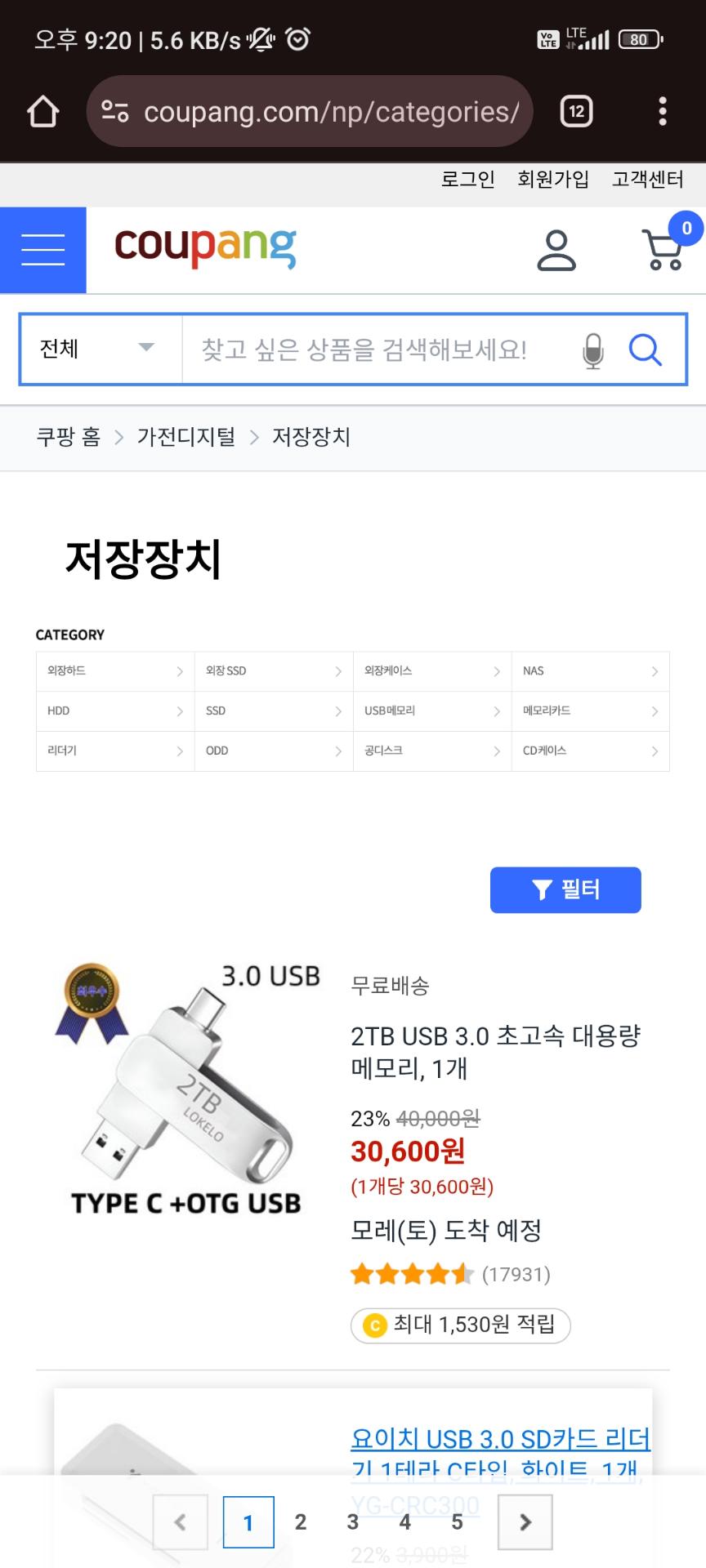
Task: Open the 2TB USB 3.0 product
Action: click(x=494, y=1052)
